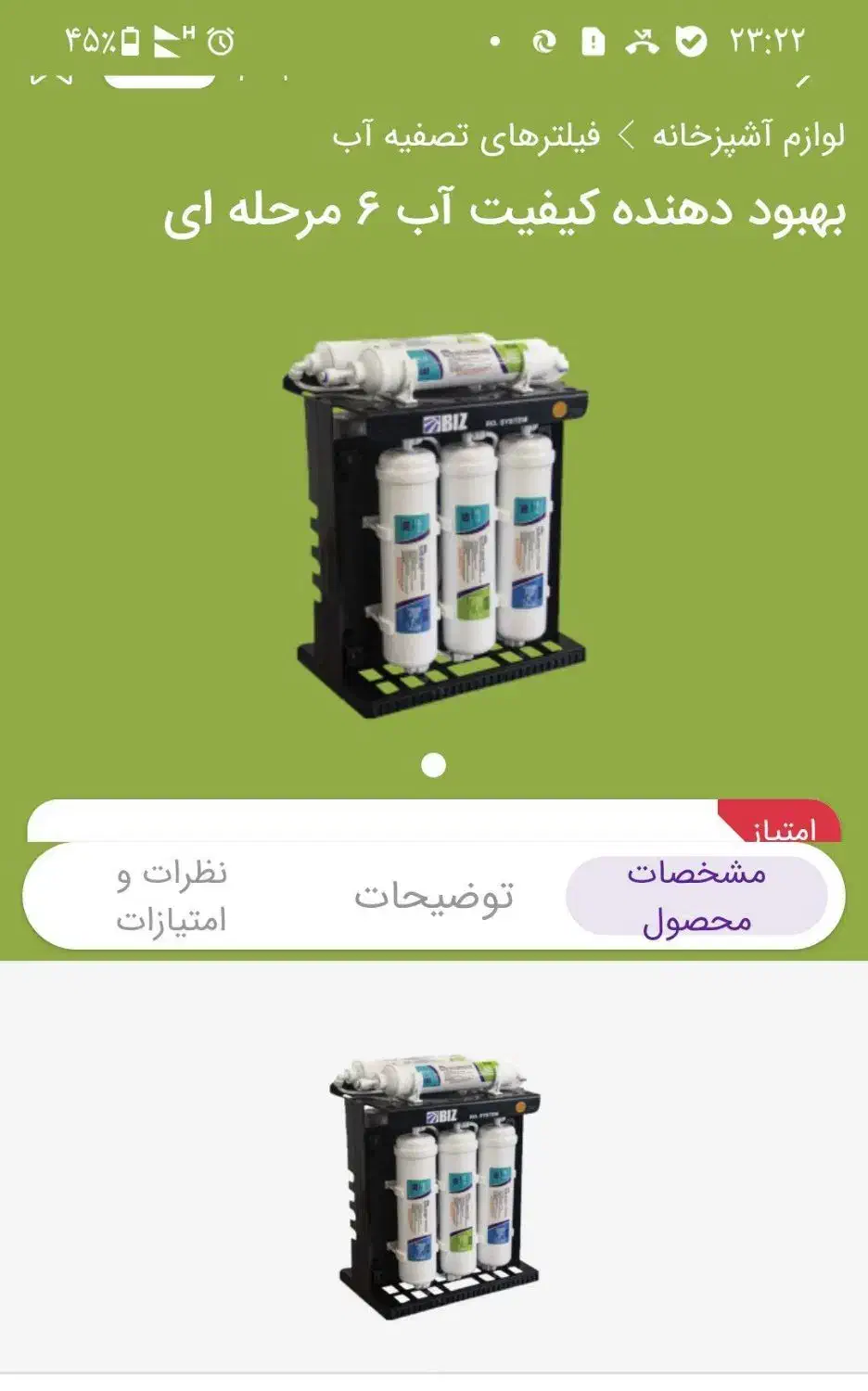Tap the small notification dot in status bar
The image size is (868, 1391).
[x=493, y=39]
